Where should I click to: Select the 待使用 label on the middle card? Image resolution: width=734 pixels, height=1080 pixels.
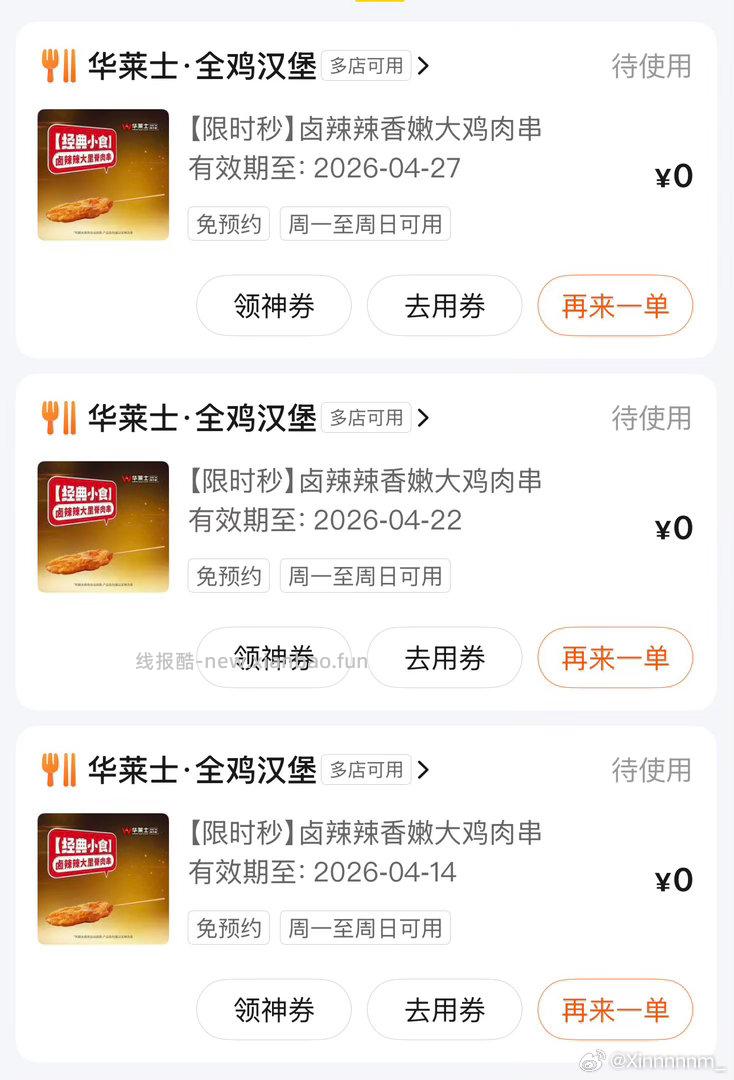point(650,417)
